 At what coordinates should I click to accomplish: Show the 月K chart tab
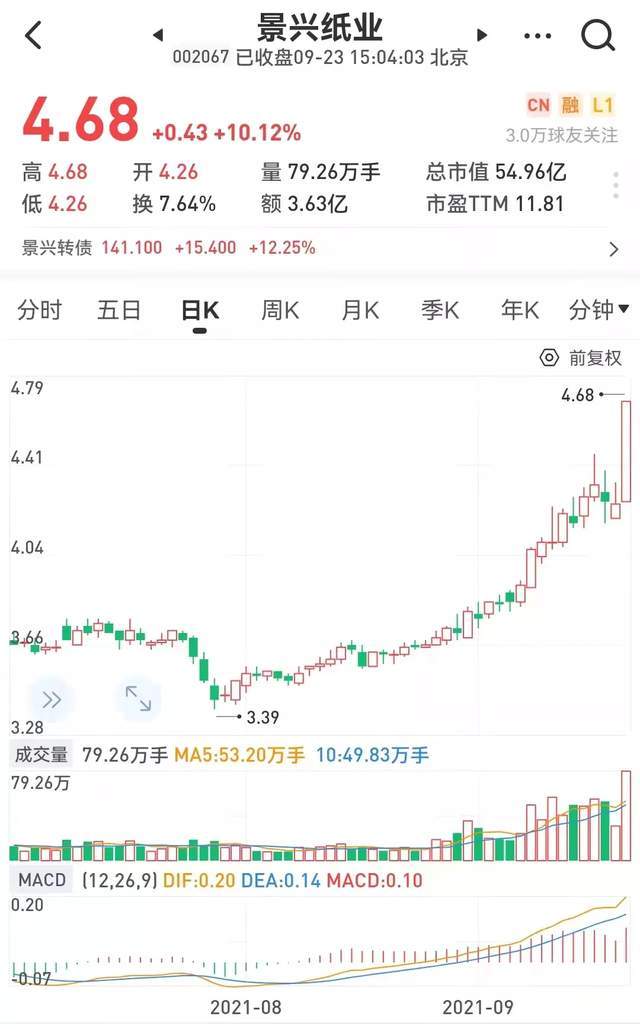(360, 311)
